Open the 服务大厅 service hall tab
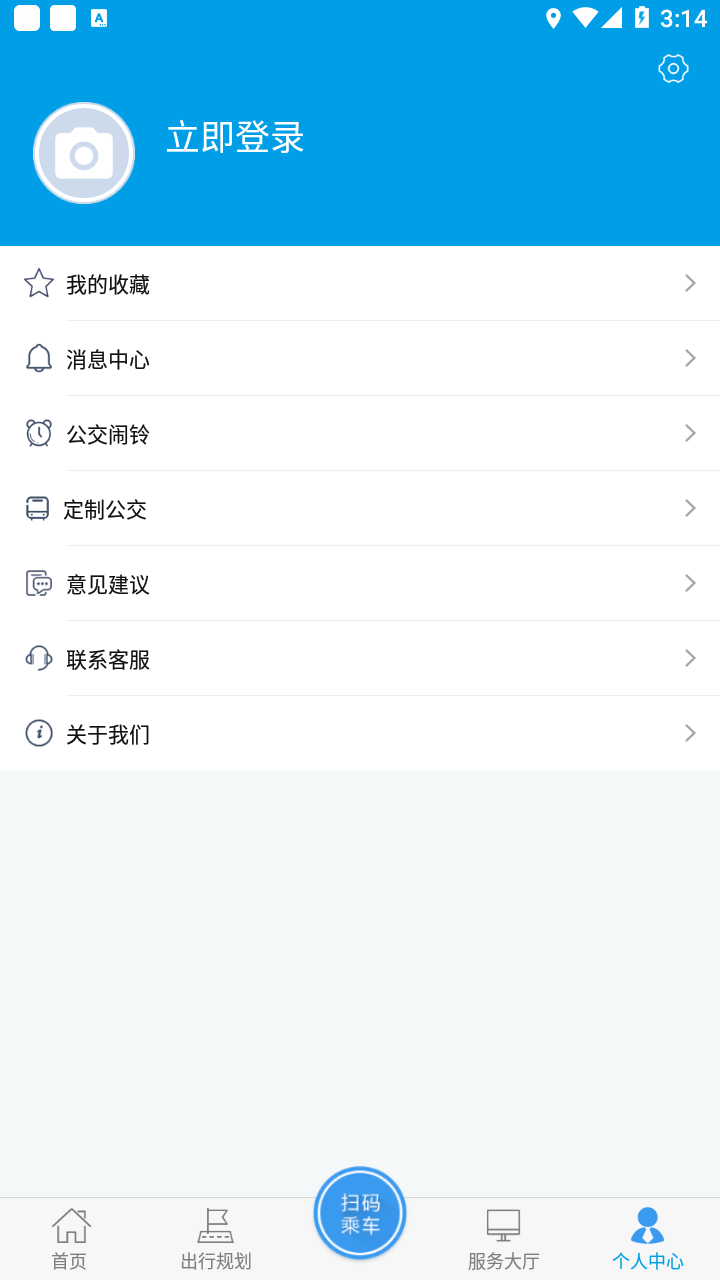This screenshot has width=720, height=1280. click(503, 1237)
